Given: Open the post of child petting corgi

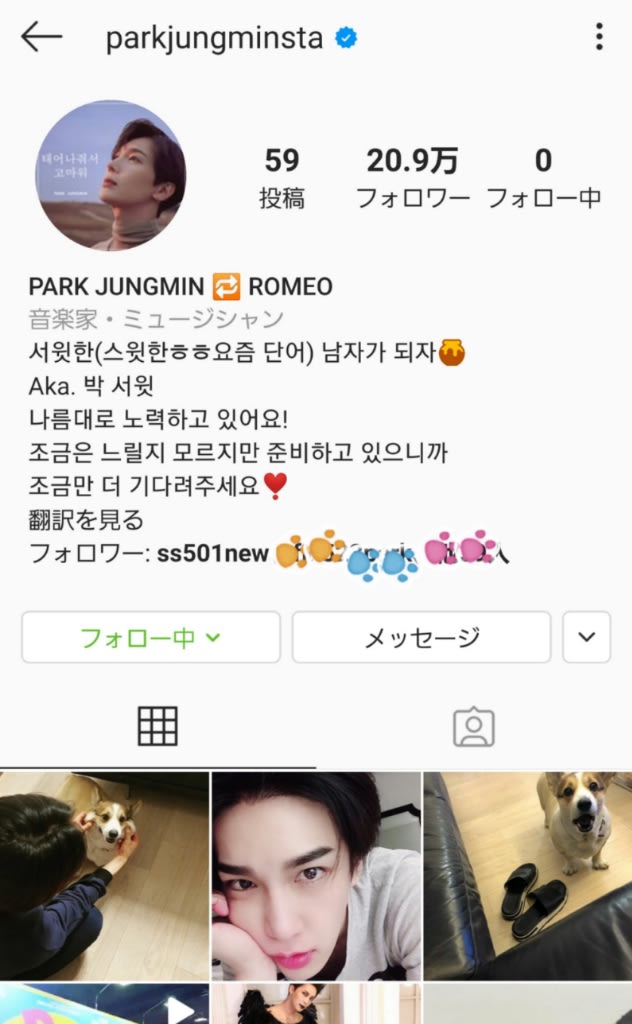Looking at the screenshot, I should pyautogui.click(x=104, y=875).
